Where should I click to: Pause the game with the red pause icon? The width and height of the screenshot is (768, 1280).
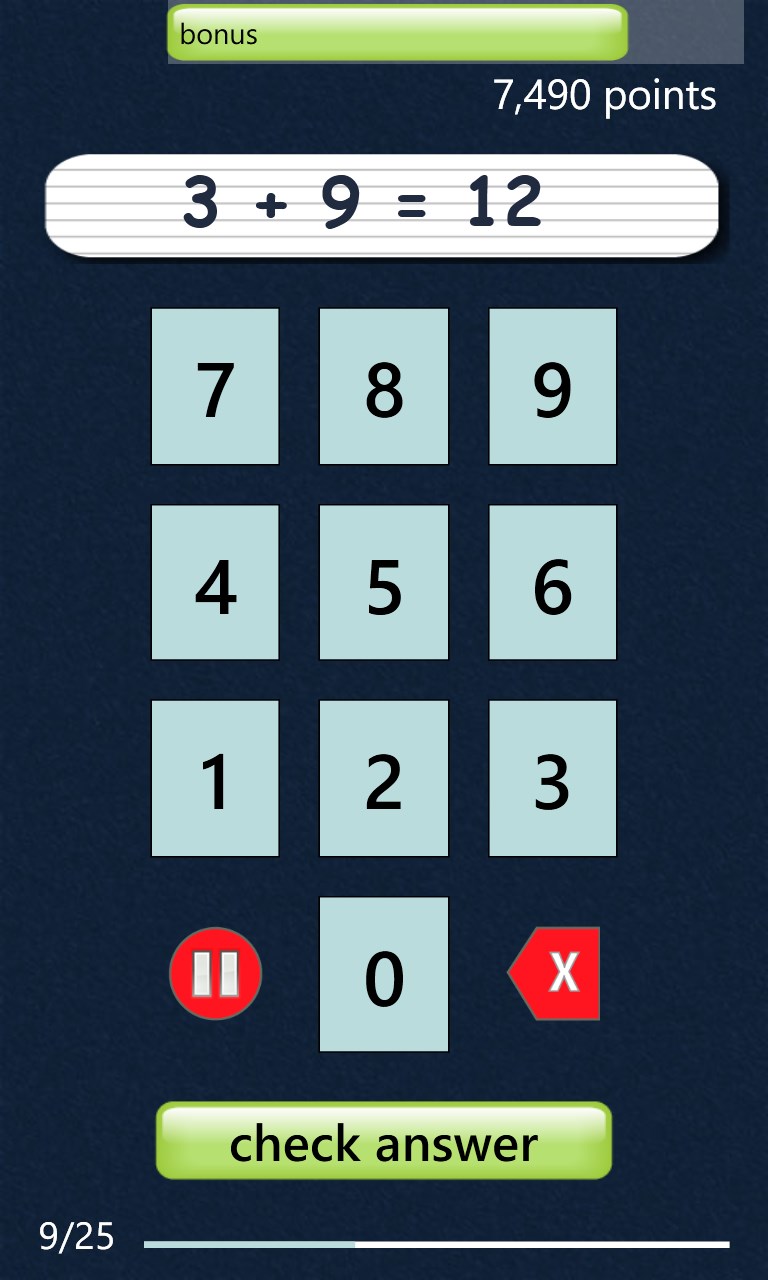pos(216,974)
